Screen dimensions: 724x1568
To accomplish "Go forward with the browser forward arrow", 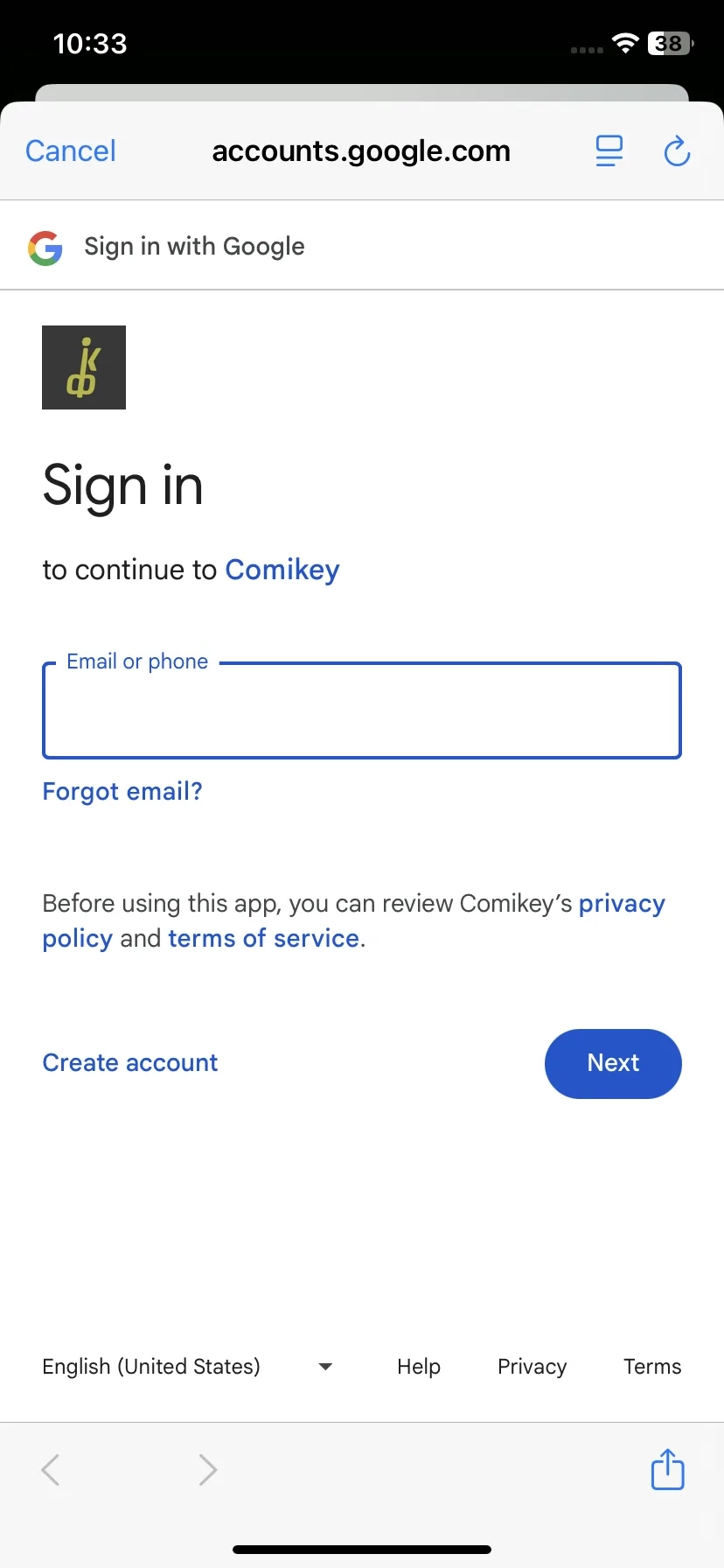I will tap(207, 1470).
